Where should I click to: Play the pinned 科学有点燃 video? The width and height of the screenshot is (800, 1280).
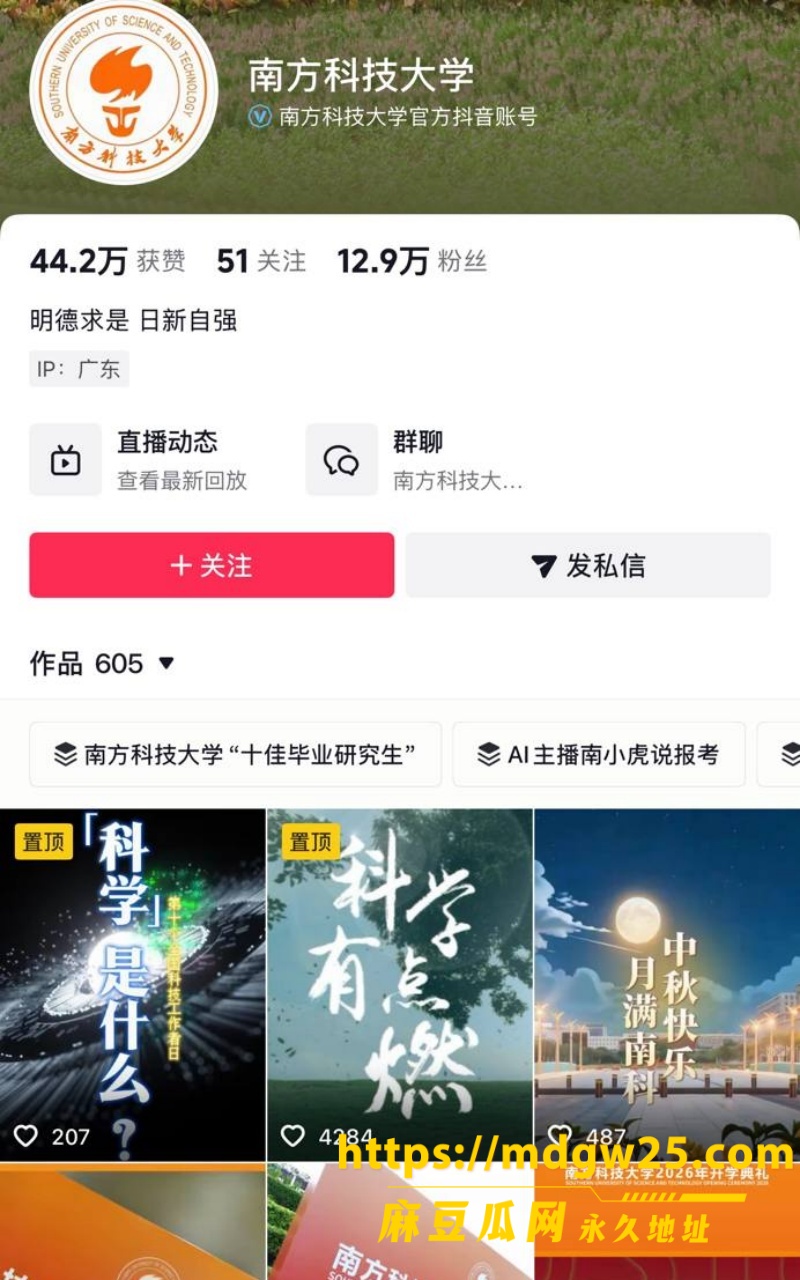(400, 985)
